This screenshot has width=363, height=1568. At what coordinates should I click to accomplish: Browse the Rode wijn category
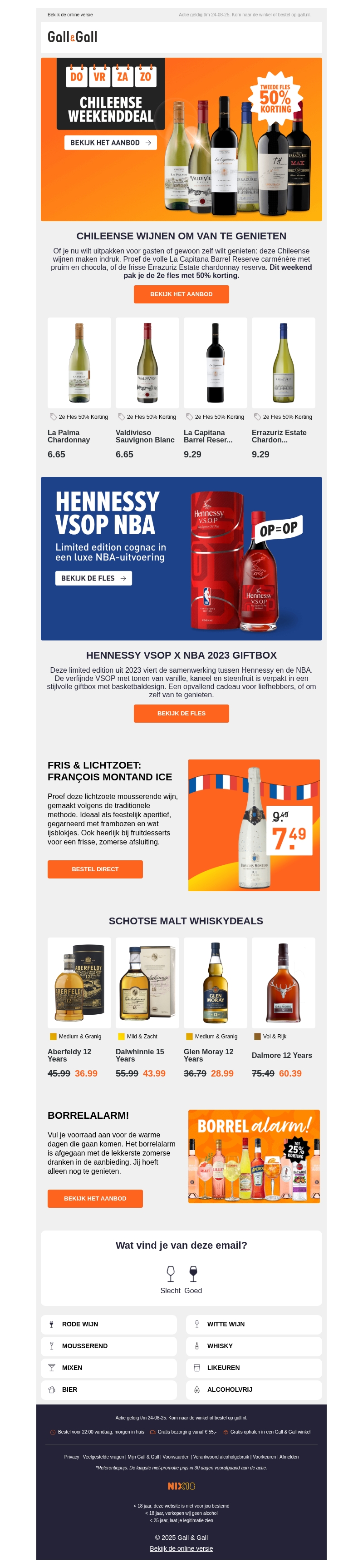(x=109, y=1324)
